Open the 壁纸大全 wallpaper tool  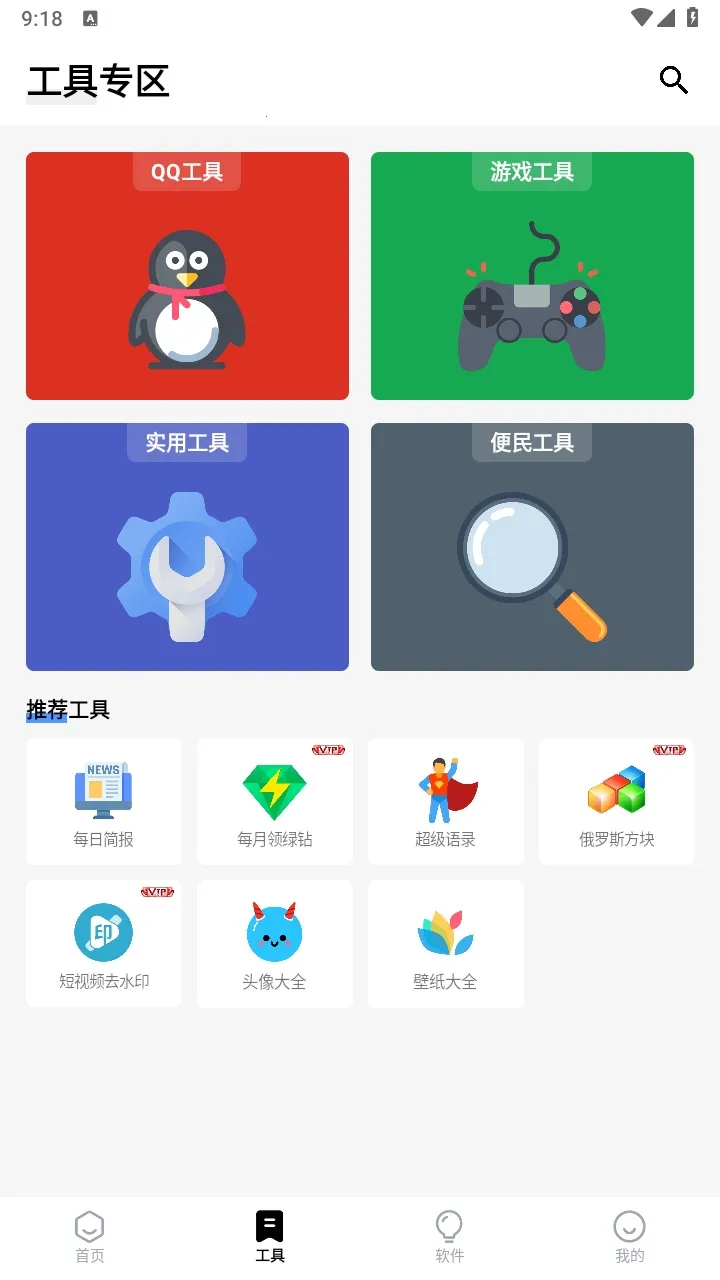[445, 942]
